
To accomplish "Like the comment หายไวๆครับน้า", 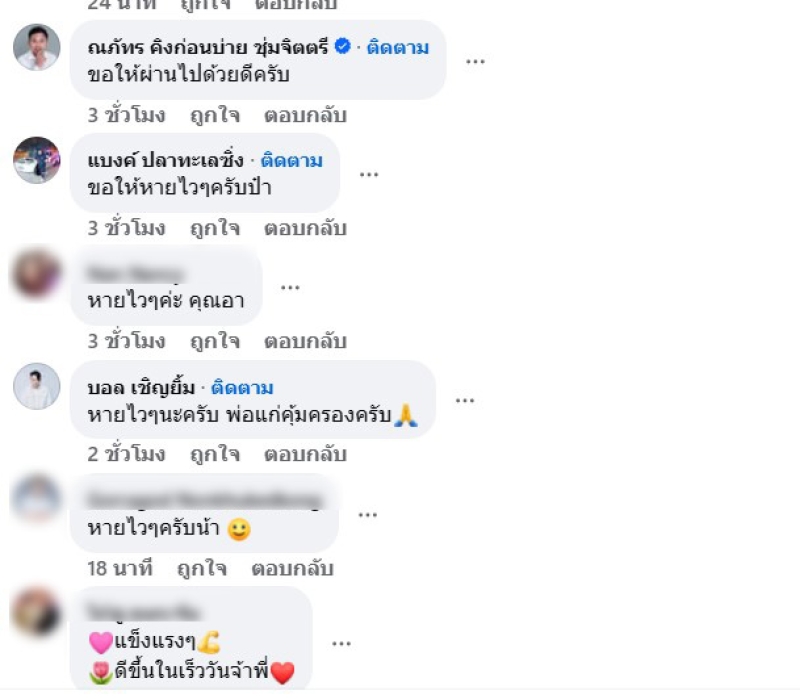I will (202, 569).
